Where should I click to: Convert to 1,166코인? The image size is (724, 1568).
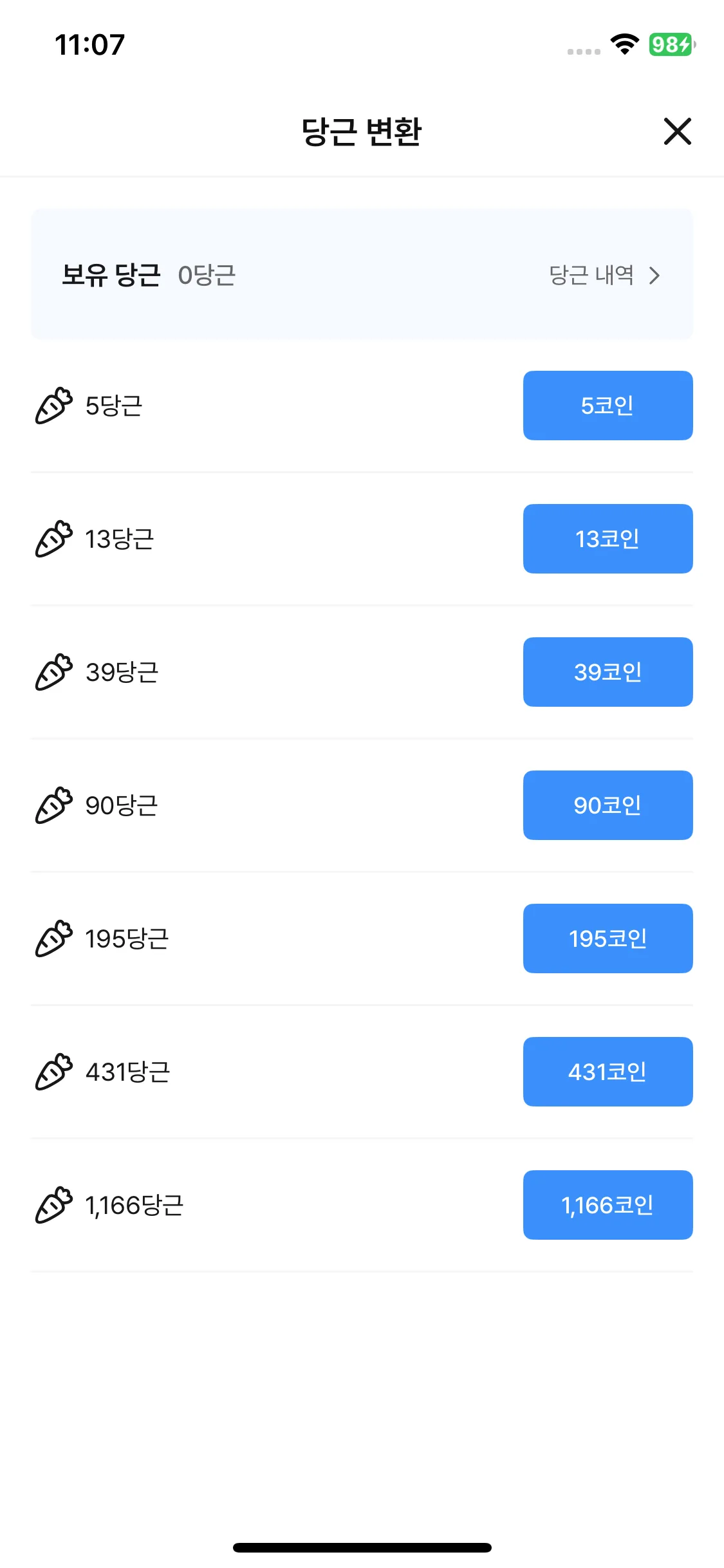coord(608,1205)
